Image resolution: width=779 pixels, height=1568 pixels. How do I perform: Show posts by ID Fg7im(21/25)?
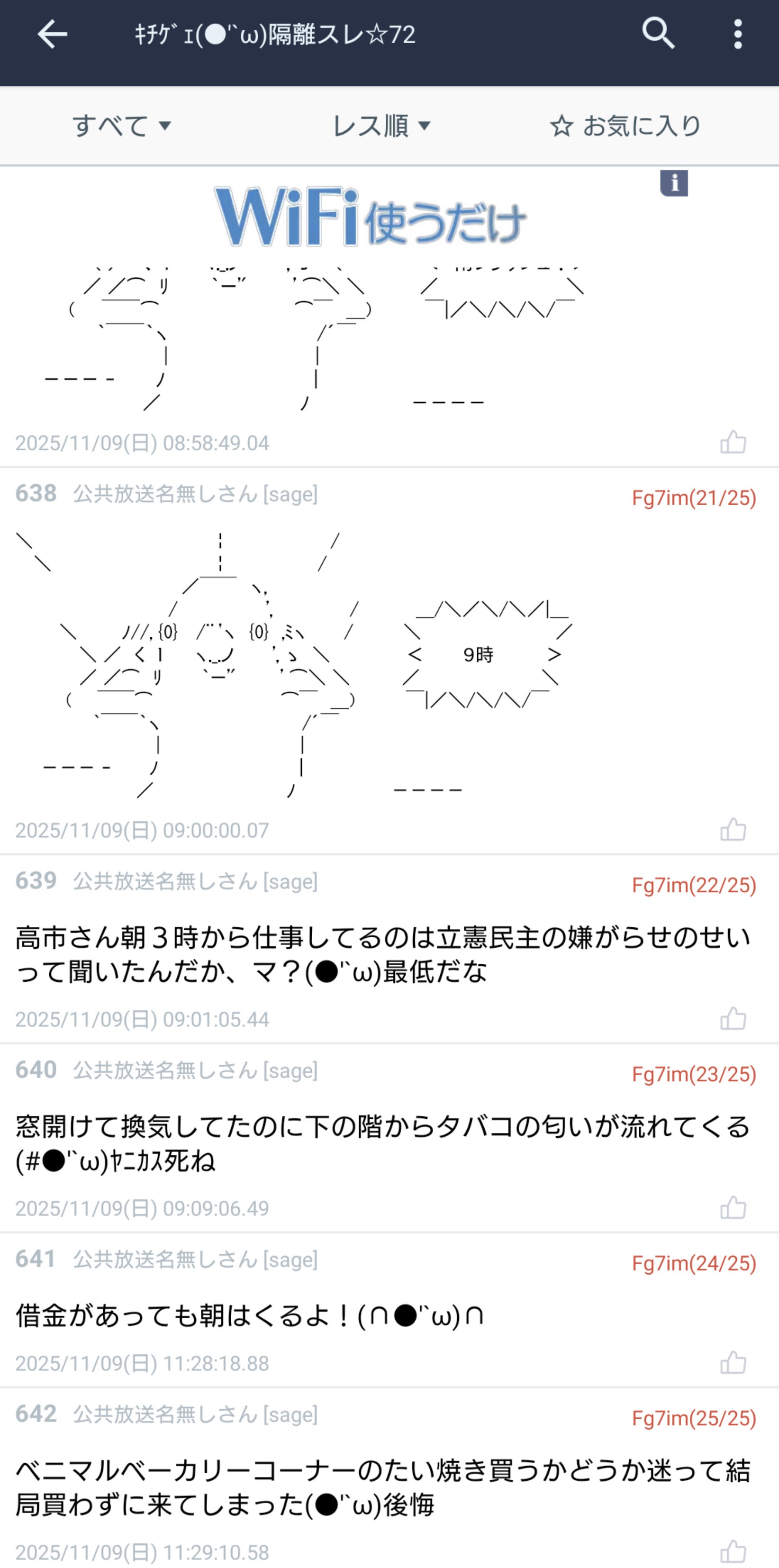tap(694, 498)
